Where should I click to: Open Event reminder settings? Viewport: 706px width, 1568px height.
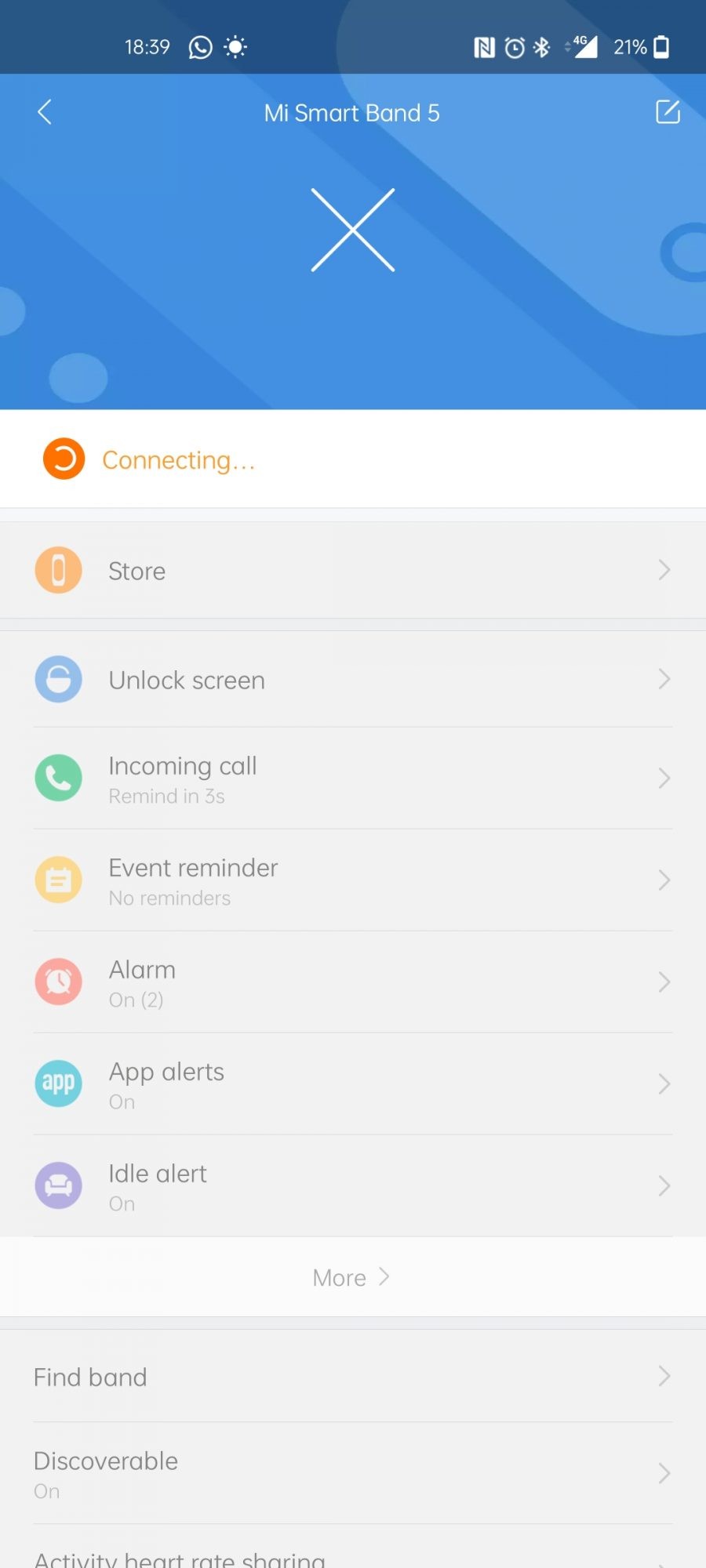coord(353,880)
